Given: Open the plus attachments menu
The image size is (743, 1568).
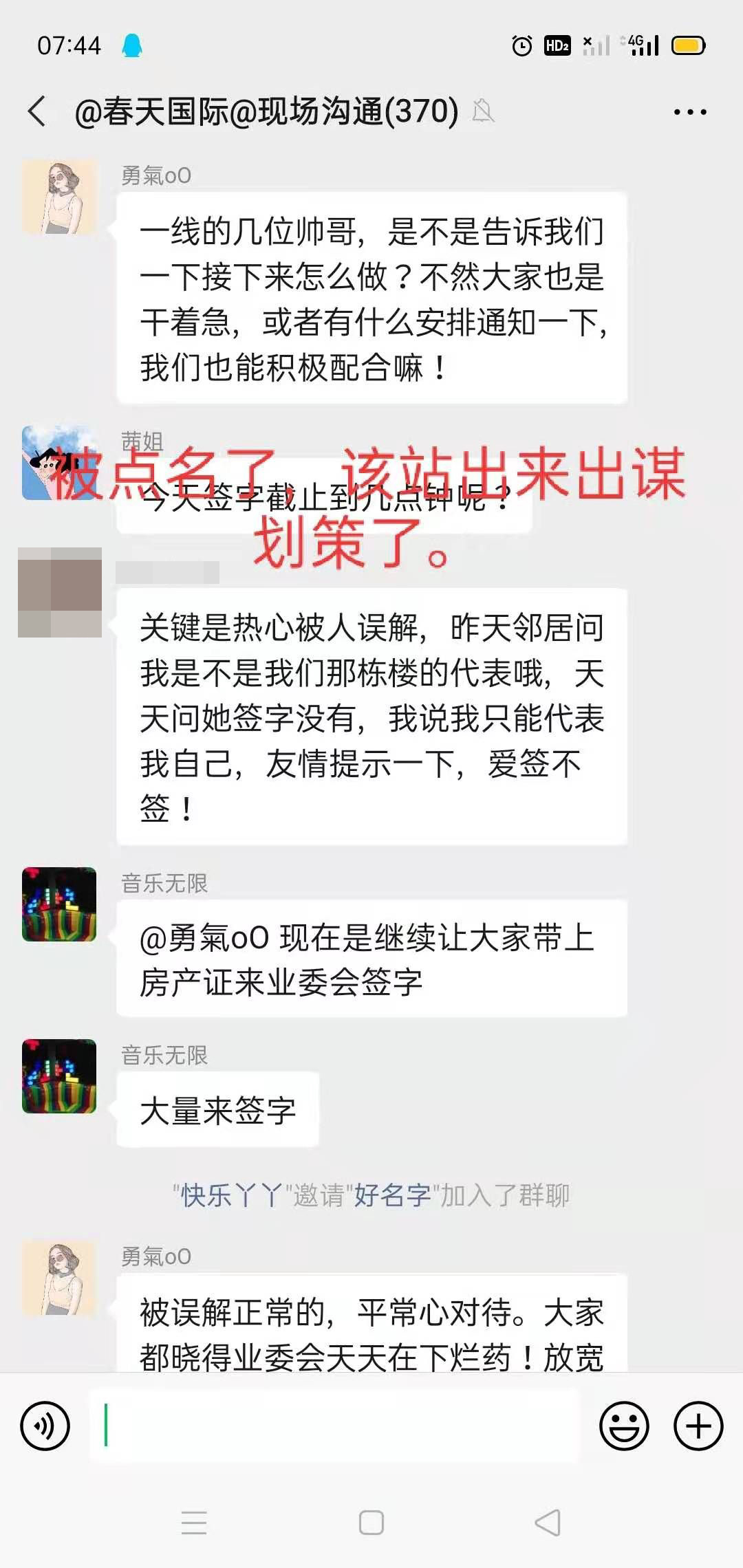Looking at the screenshot, I should click(x=698, y=1426).
